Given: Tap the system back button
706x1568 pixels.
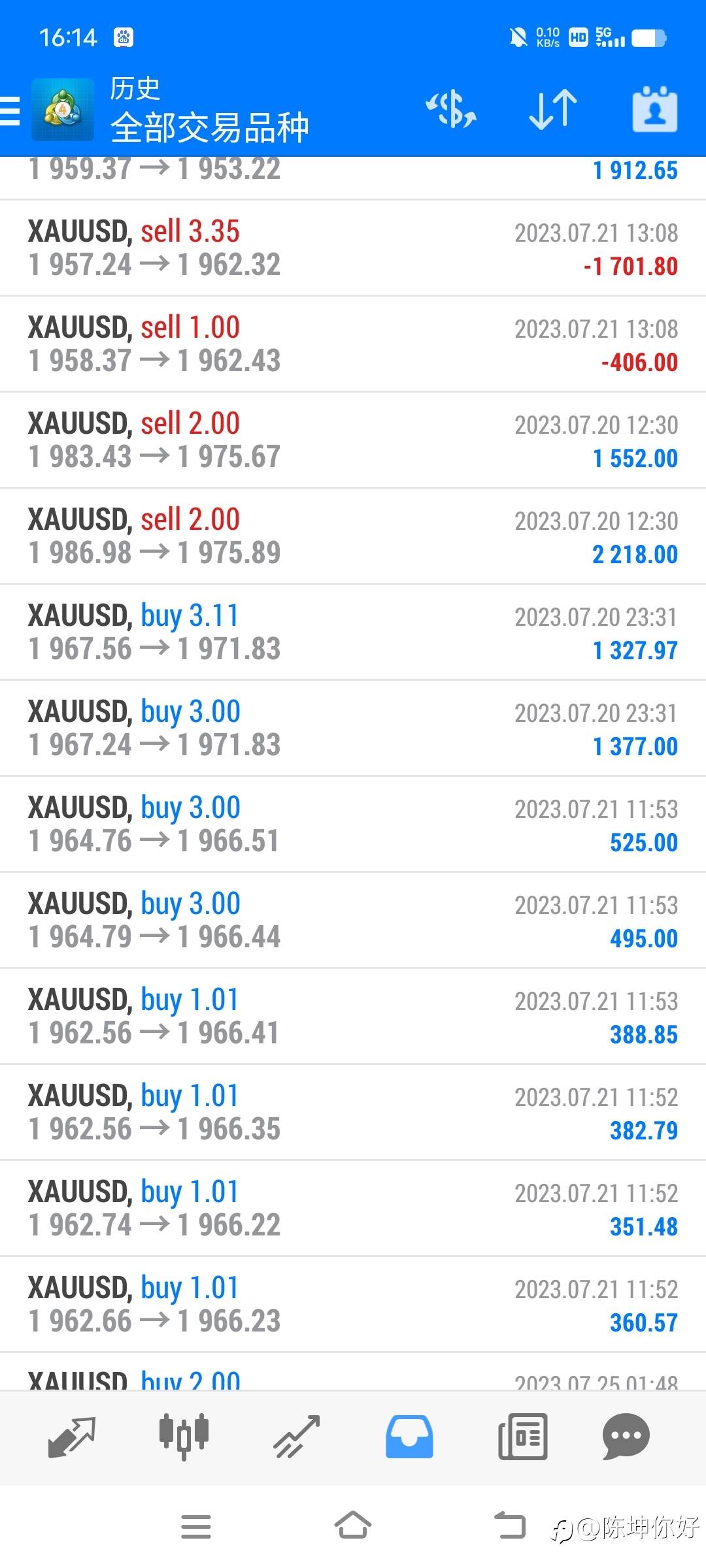Looking at the screenshot, I should click(510, 1526).
